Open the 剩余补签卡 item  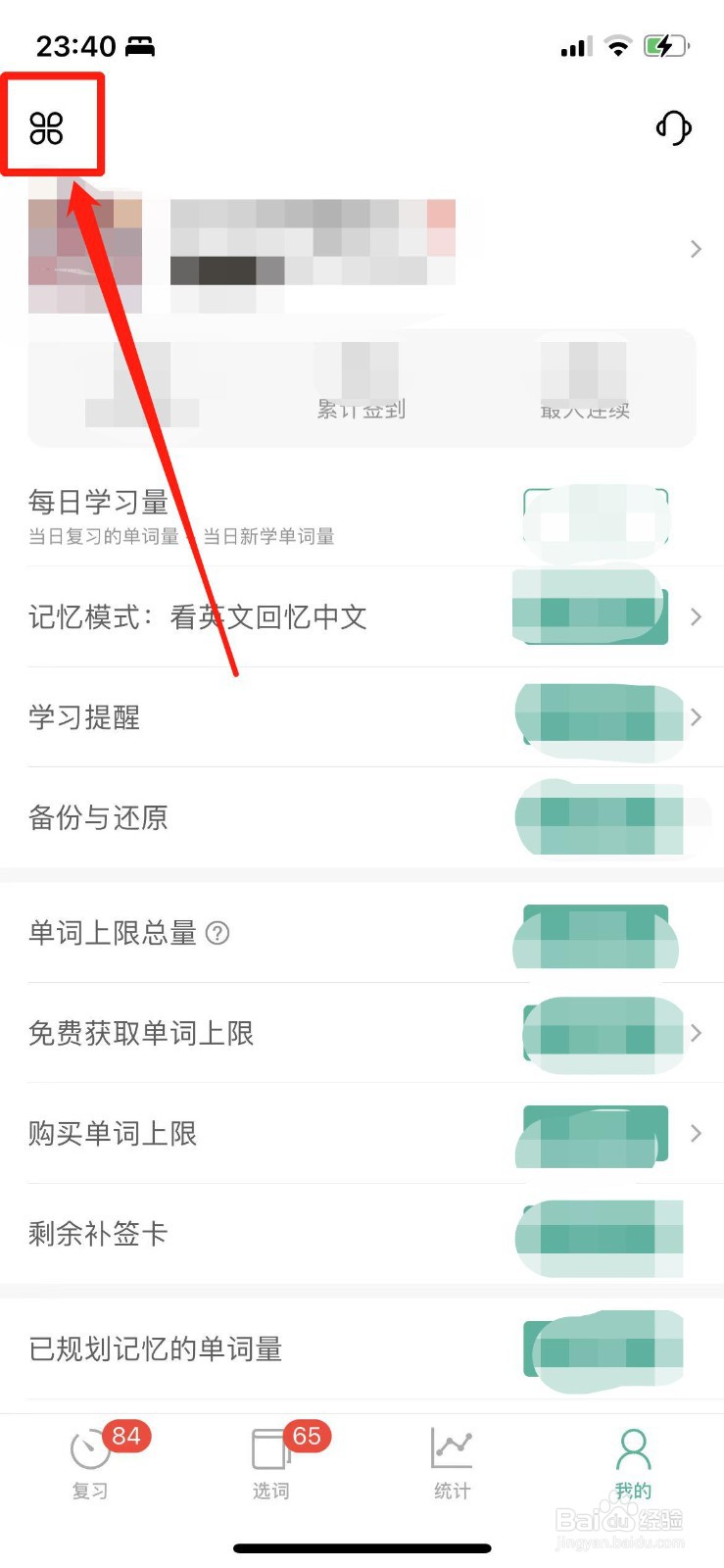(x=95, y=1234)
